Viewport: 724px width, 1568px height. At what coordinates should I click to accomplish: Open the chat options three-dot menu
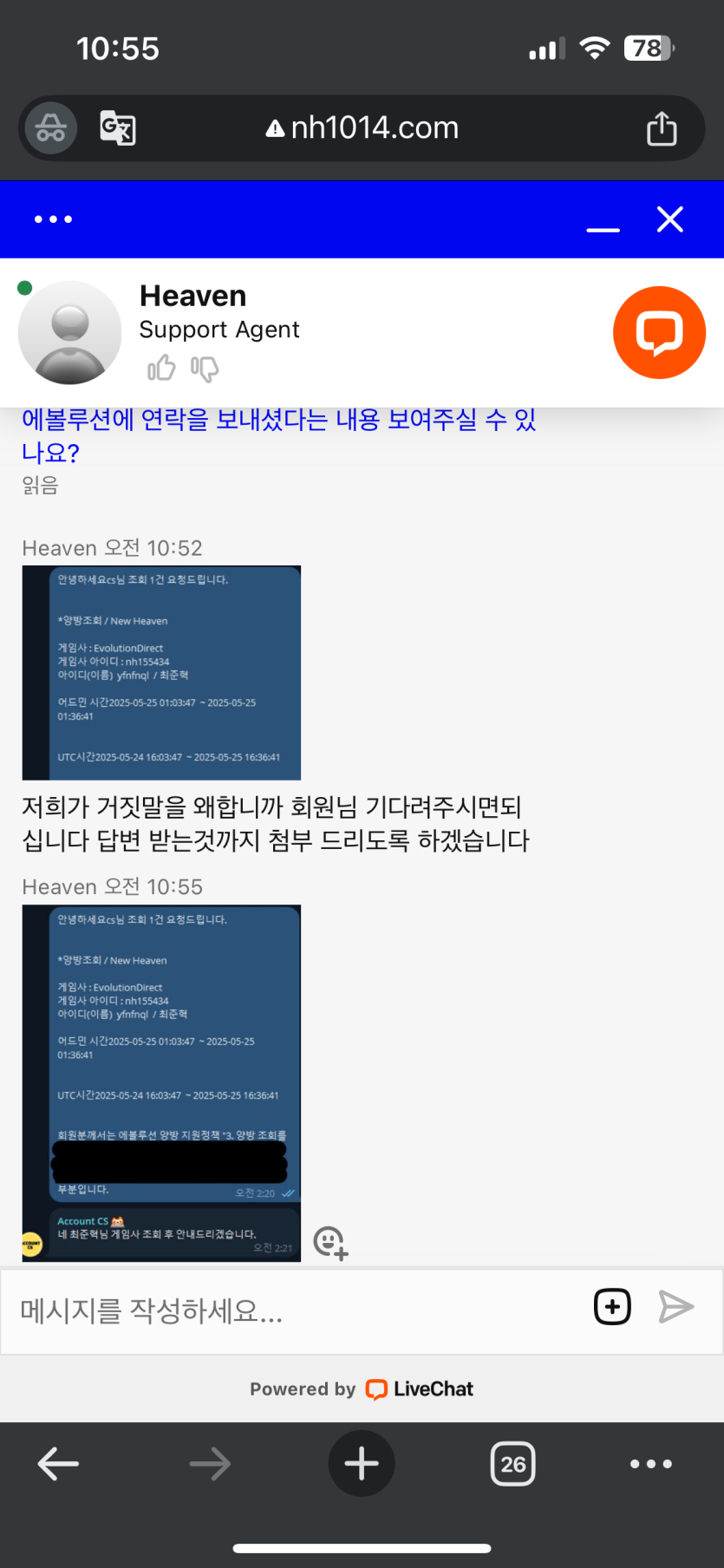[53, 219]
